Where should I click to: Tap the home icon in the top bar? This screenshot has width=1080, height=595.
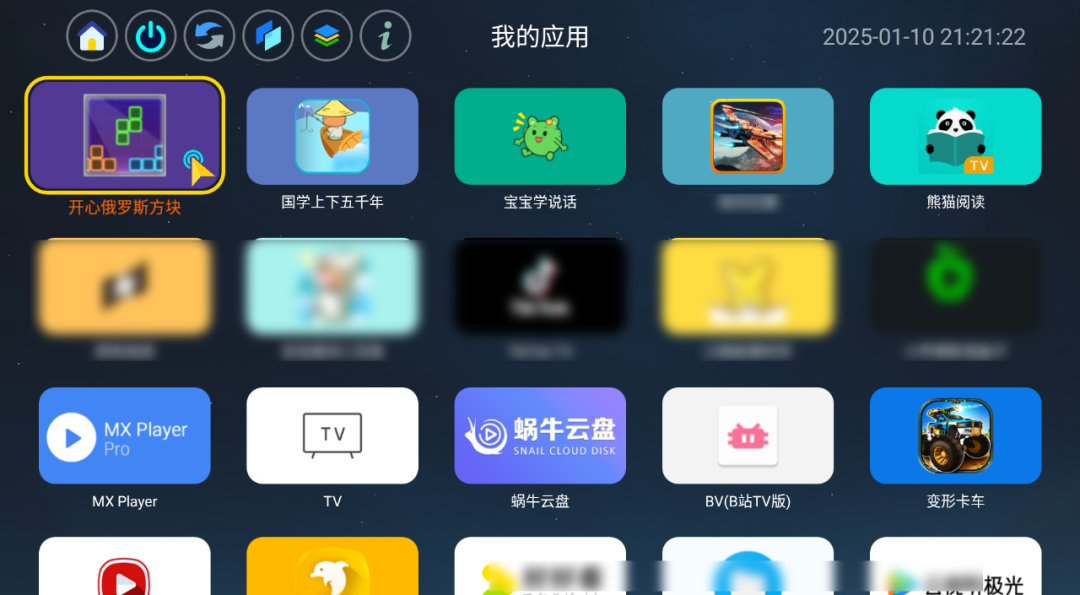click(92, 37)
